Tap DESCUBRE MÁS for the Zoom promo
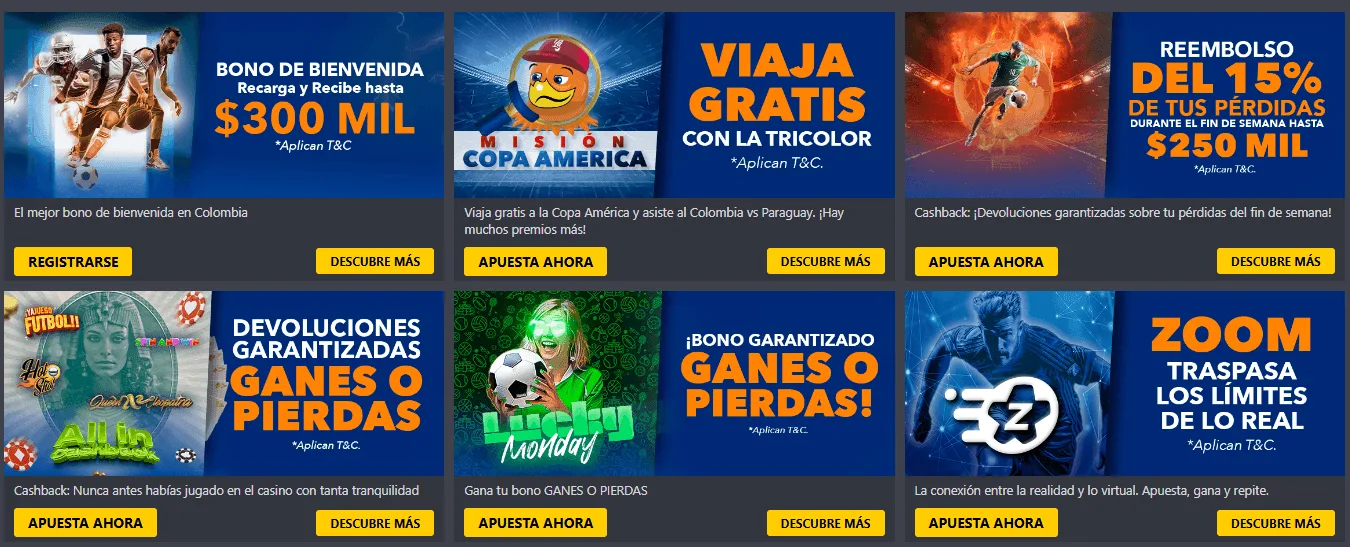1350x547 pixels. (1275, 523)
